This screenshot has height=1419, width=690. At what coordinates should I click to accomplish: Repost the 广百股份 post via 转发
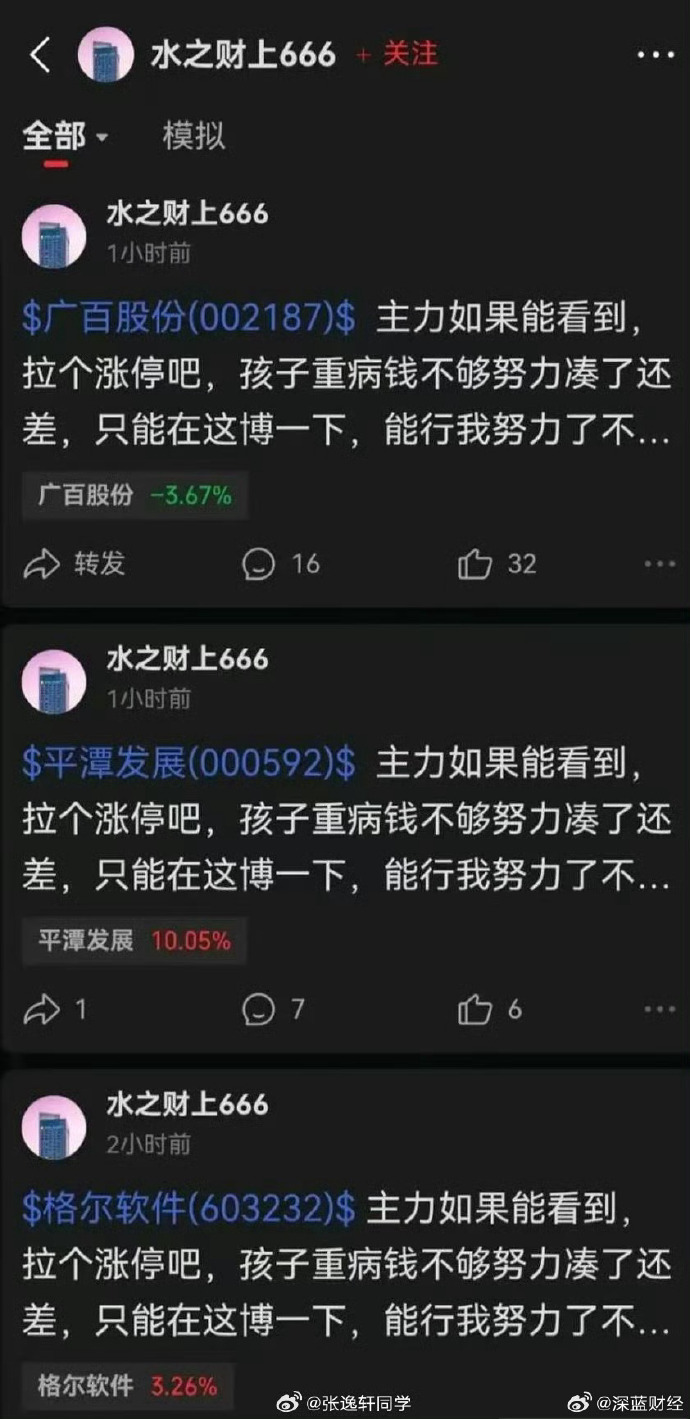point(75,564)
